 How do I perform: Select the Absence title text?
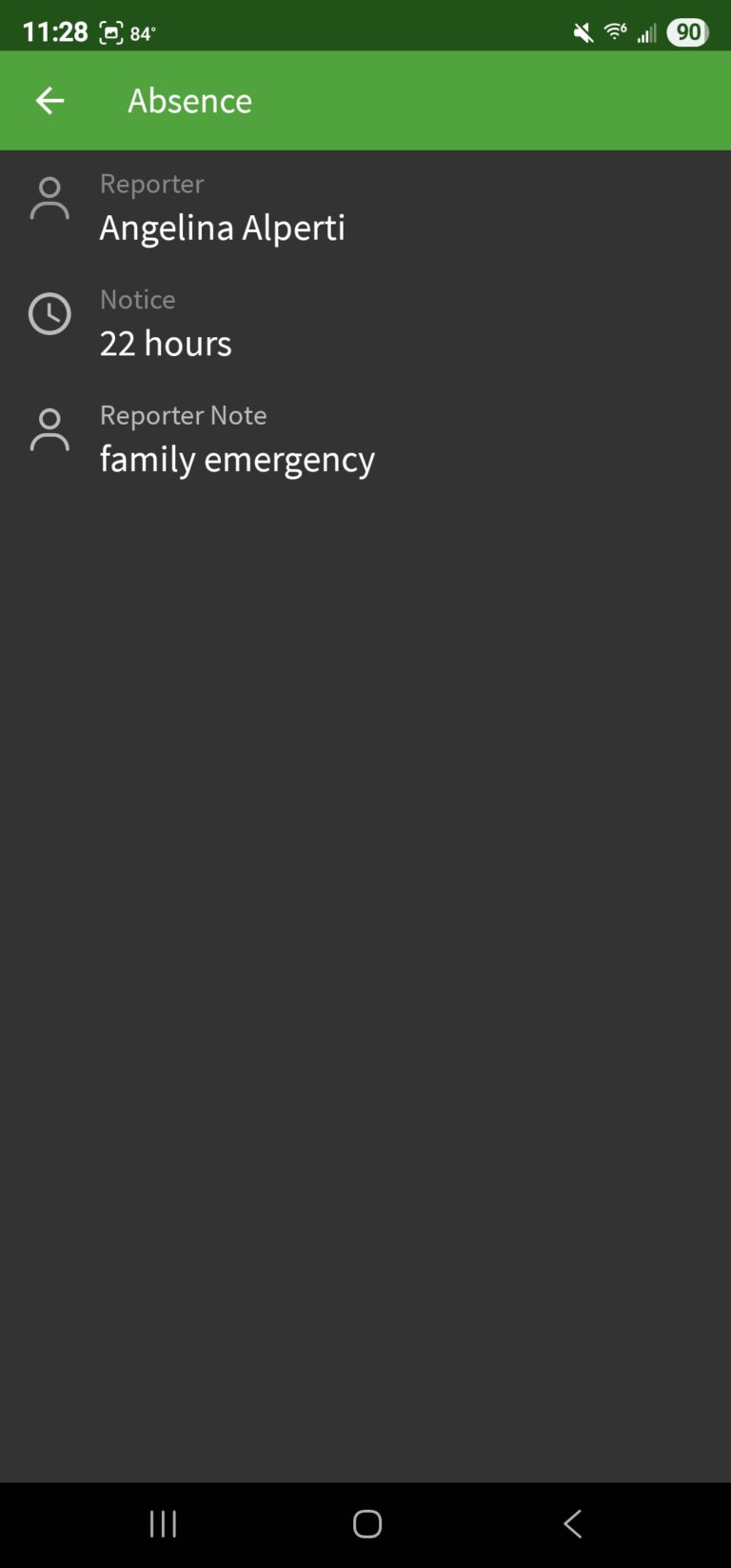click(x=189, y=100)
